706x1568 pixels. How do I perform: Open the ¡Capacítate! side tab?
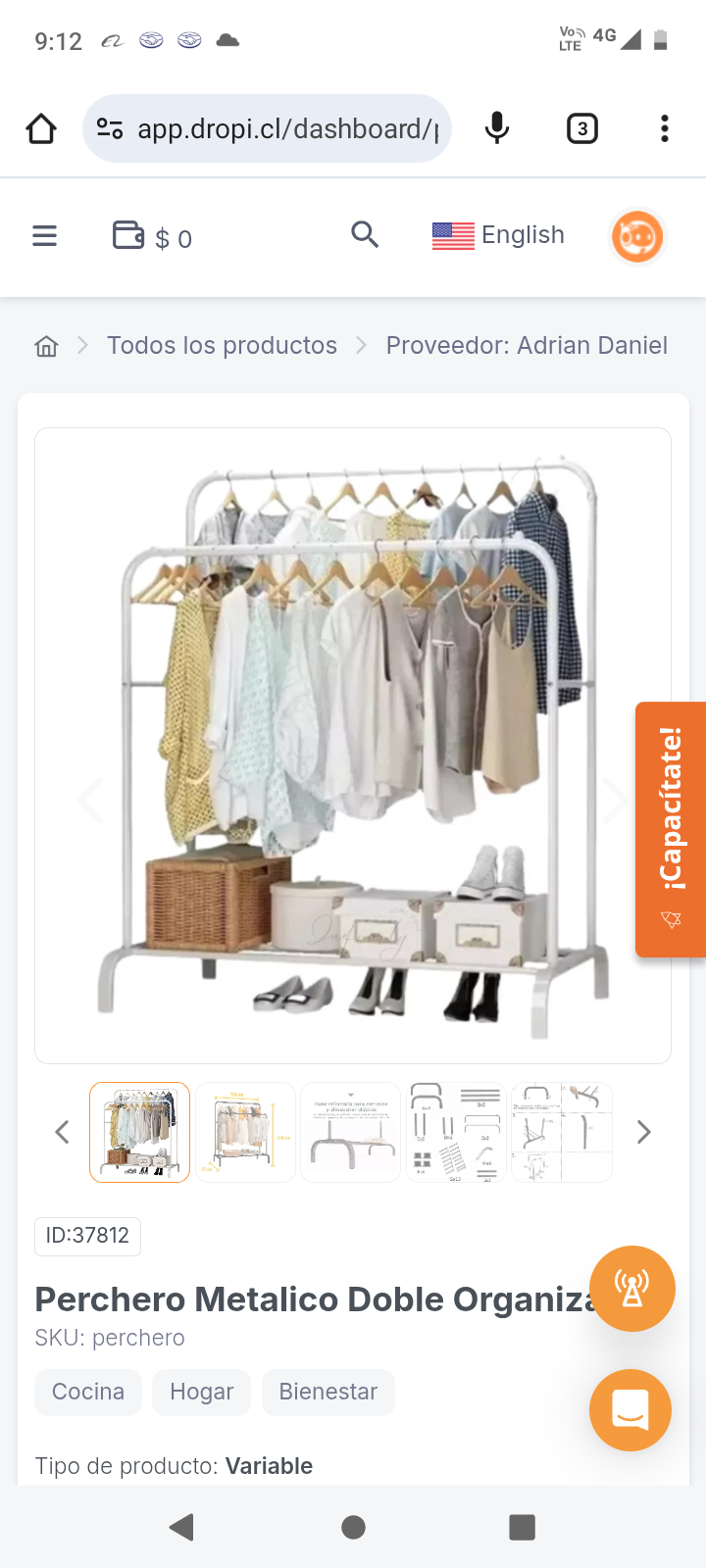coord(671,829)
